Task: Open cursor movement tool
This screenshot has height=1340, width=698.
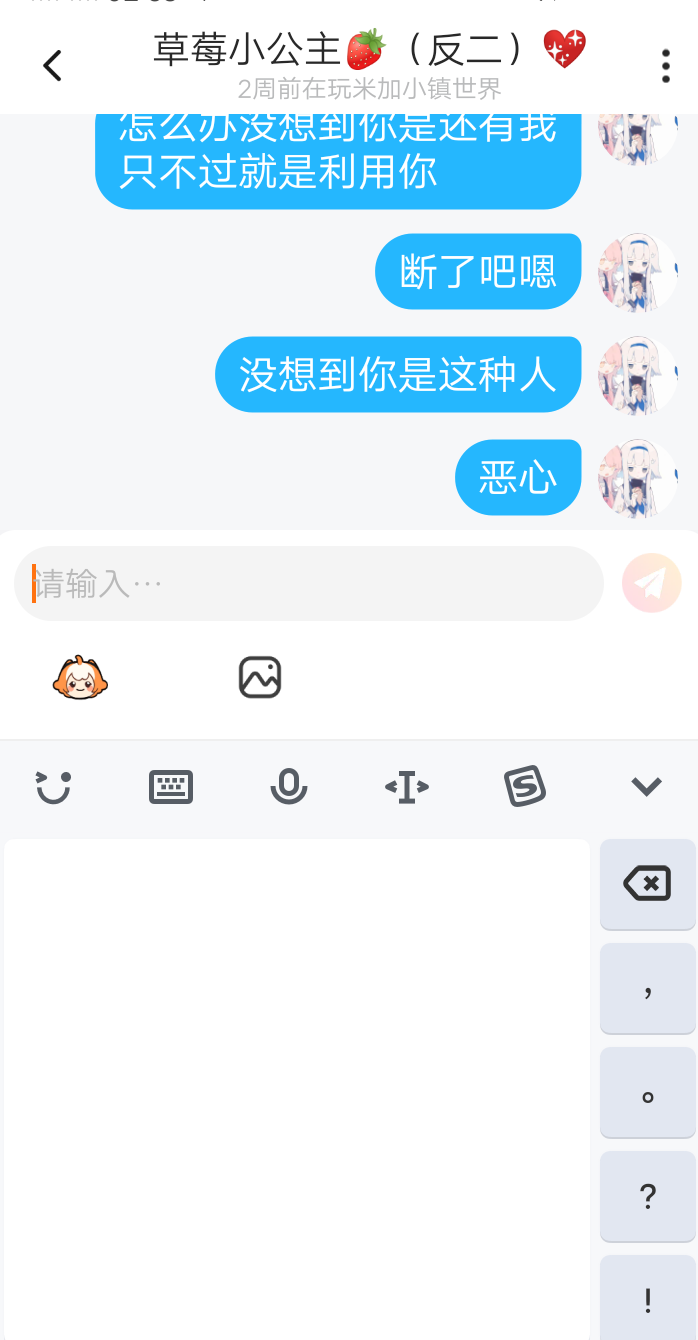Action: [407, 788]
